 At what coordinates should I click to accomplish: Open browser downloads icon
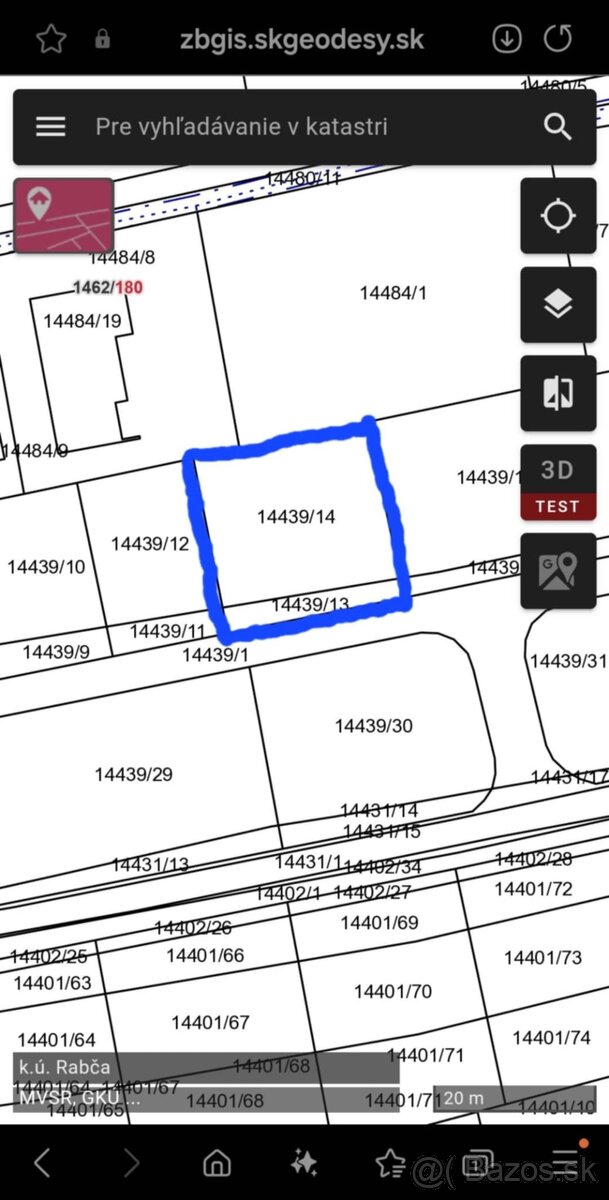point(507,39)
